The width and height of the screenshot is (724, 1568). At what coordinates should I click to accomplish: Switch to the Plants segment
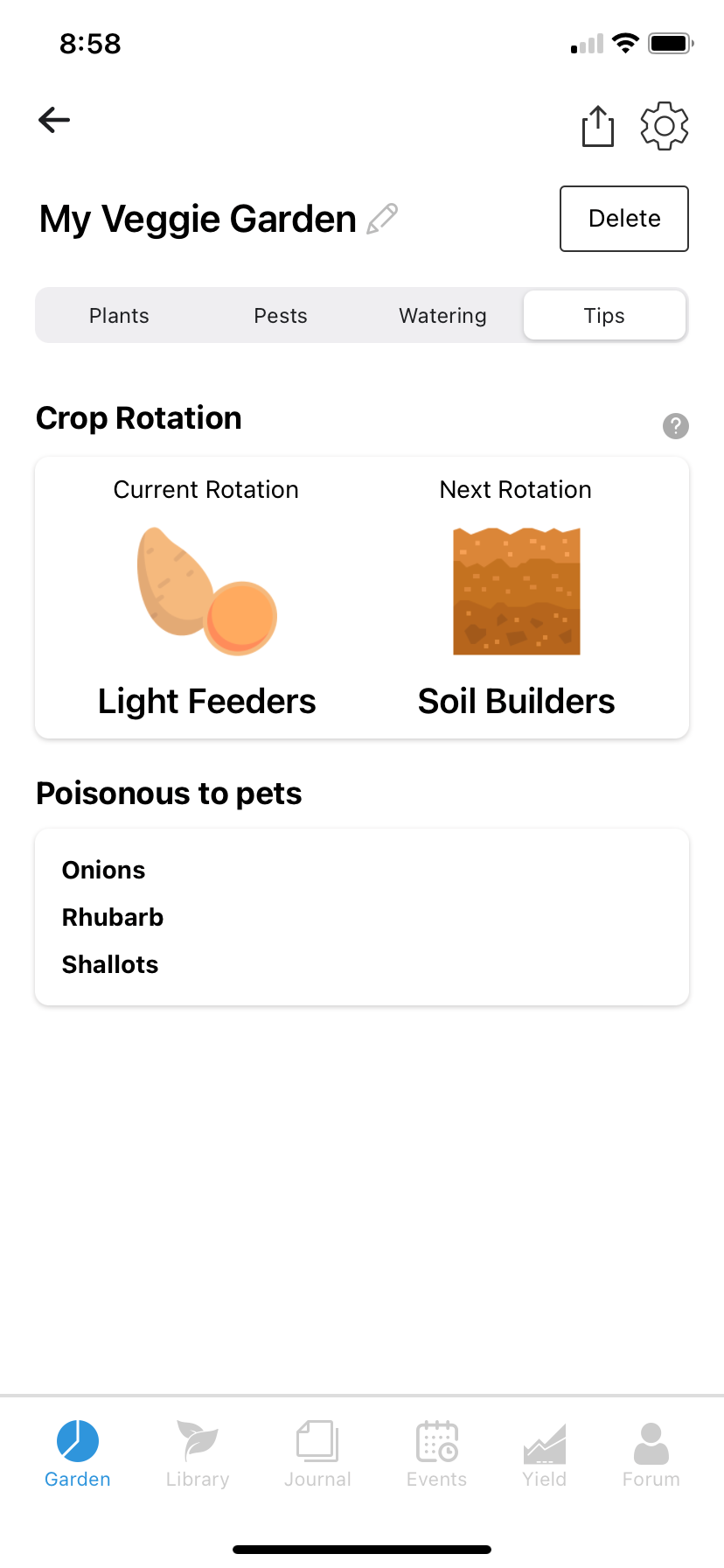[x=119, y=316]
